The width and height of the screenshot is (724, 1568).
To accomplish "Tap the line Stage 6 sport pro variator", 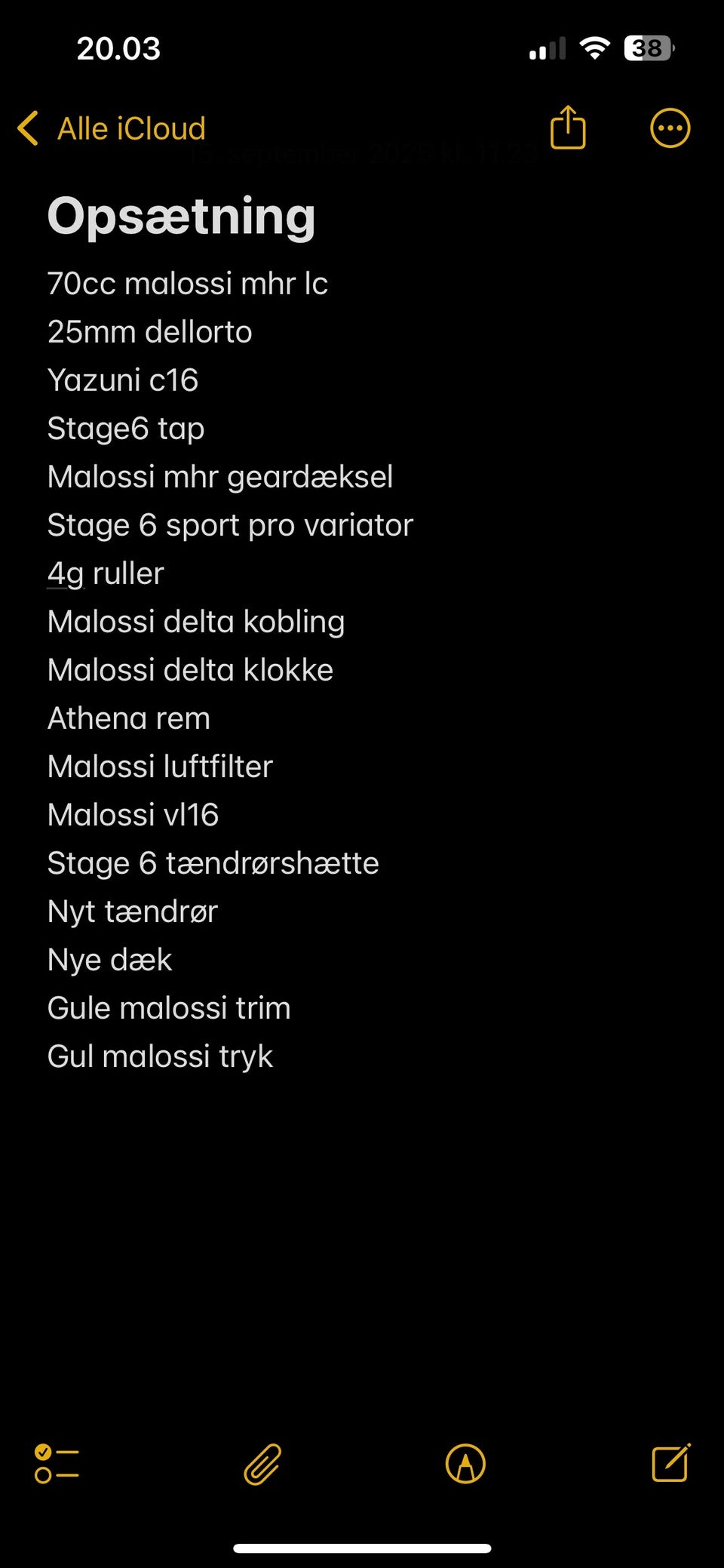I will [x=230, y=524].
